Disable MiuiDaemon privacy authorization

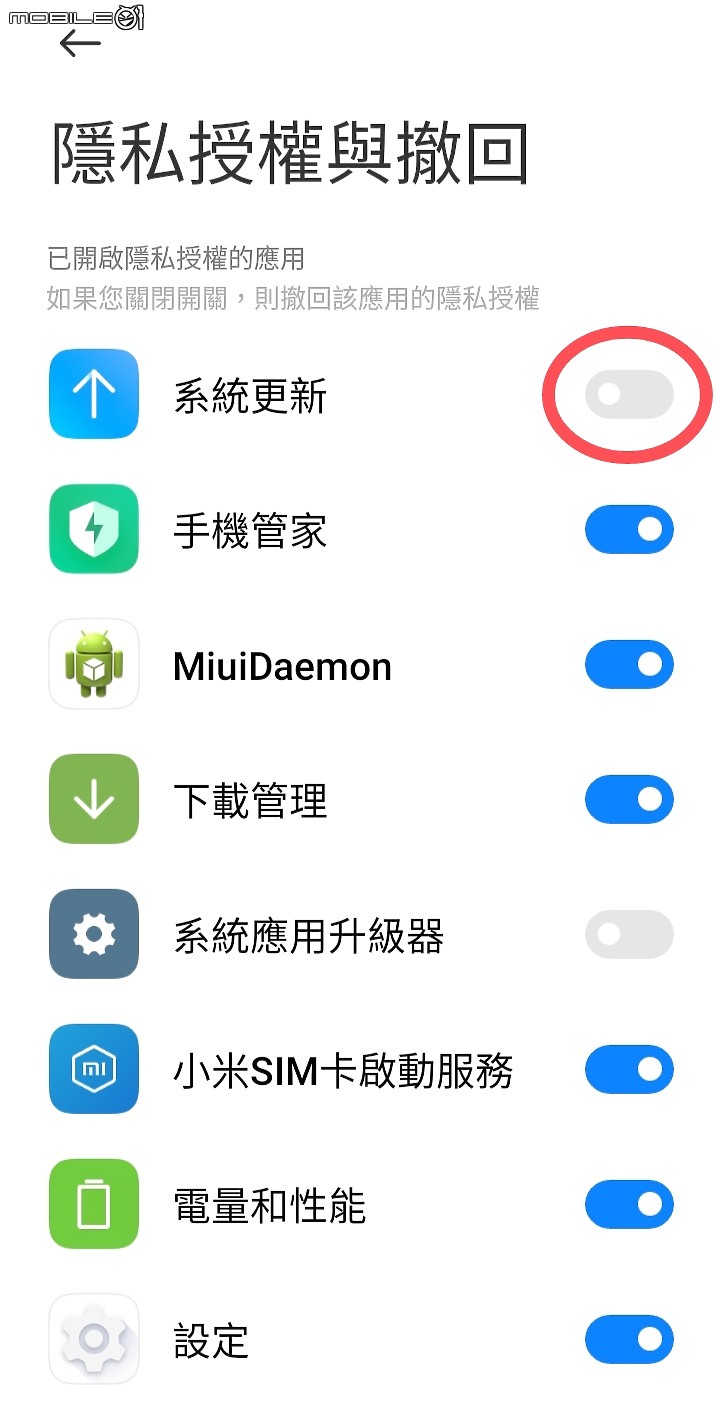[628, 665]
